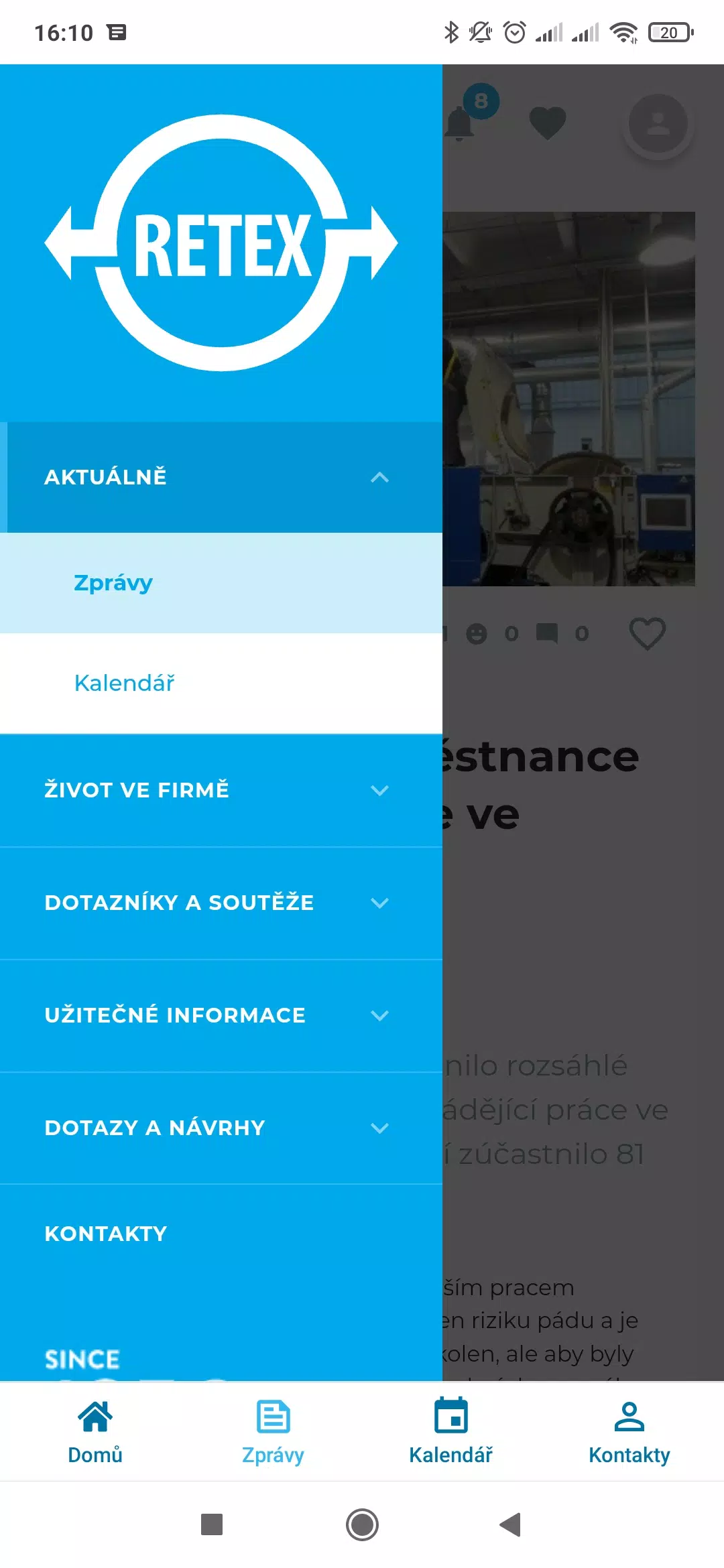724x1568 pixels.
Task: Open Kontakty from the side menu
Action: [106, 1234]
